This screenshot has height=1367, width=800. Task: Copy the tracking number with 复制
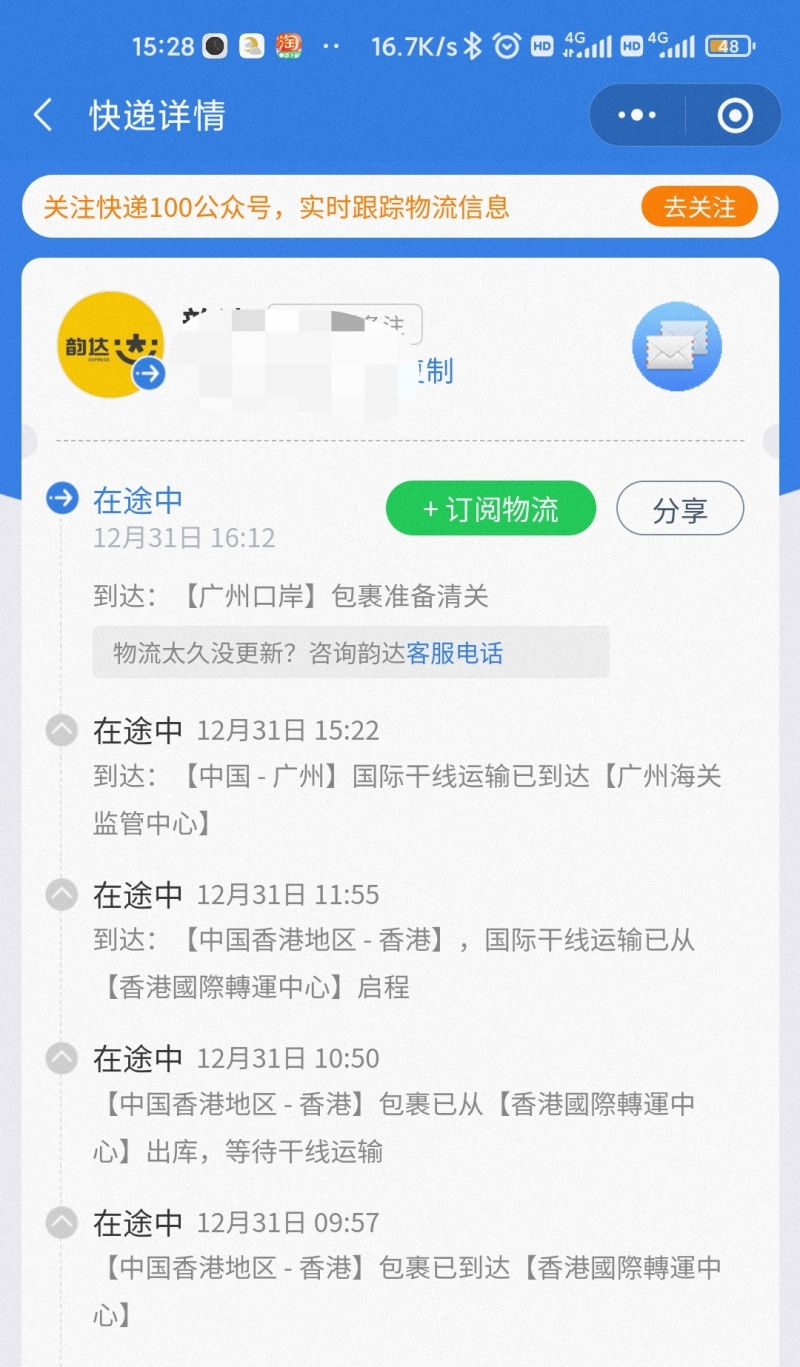click(435, 372)
